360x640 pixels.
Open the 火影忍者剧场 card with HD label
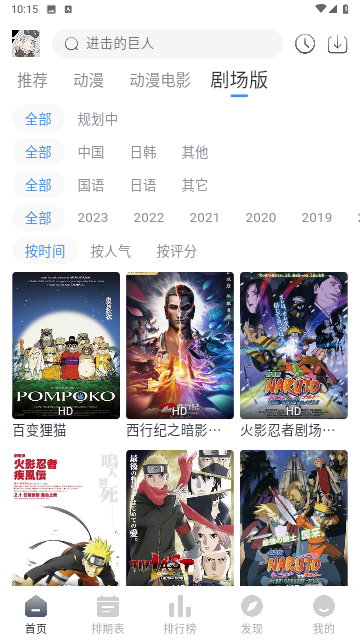click(x=294, y=345)
